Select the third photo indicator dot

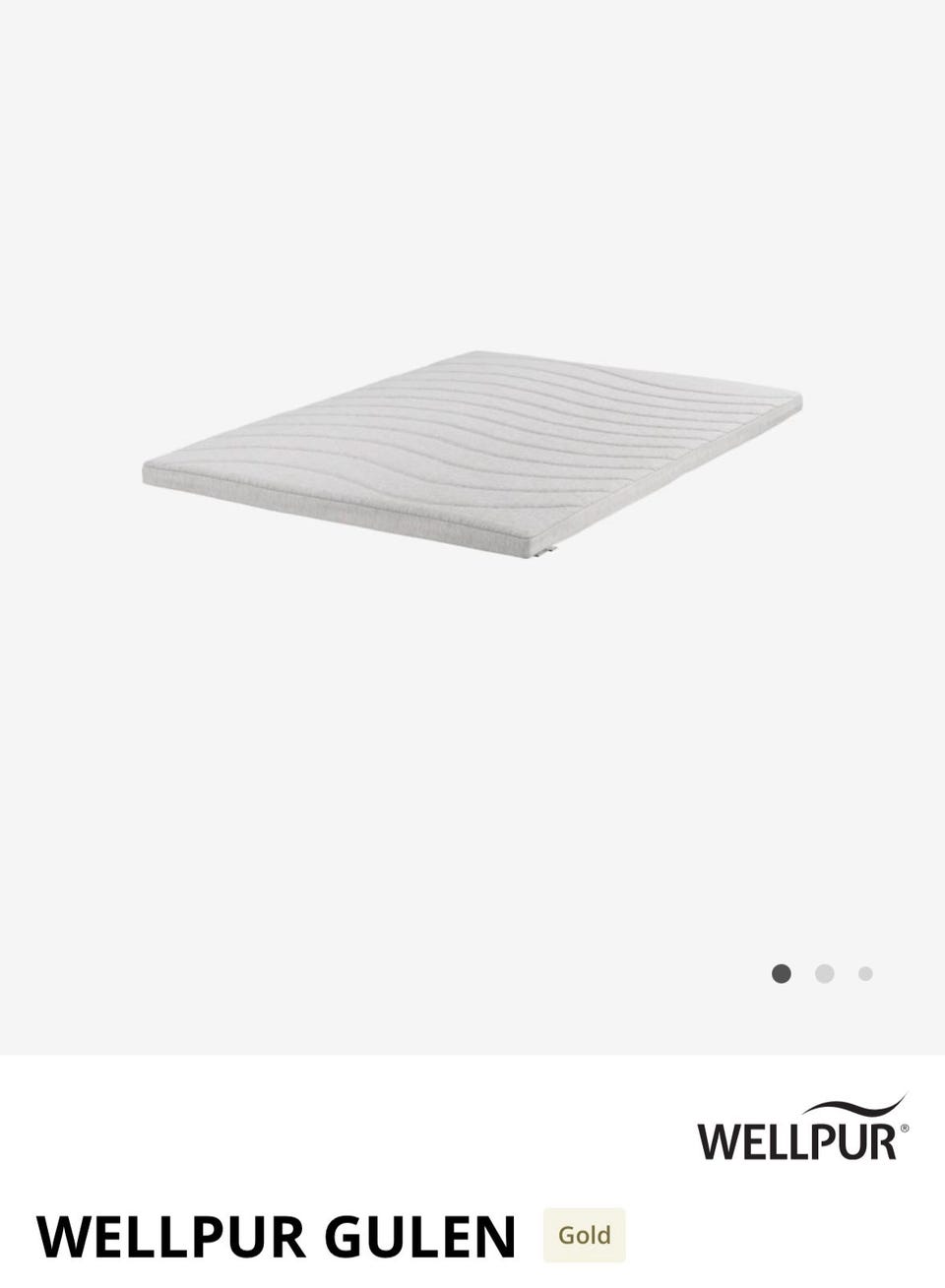pos(865,974)
